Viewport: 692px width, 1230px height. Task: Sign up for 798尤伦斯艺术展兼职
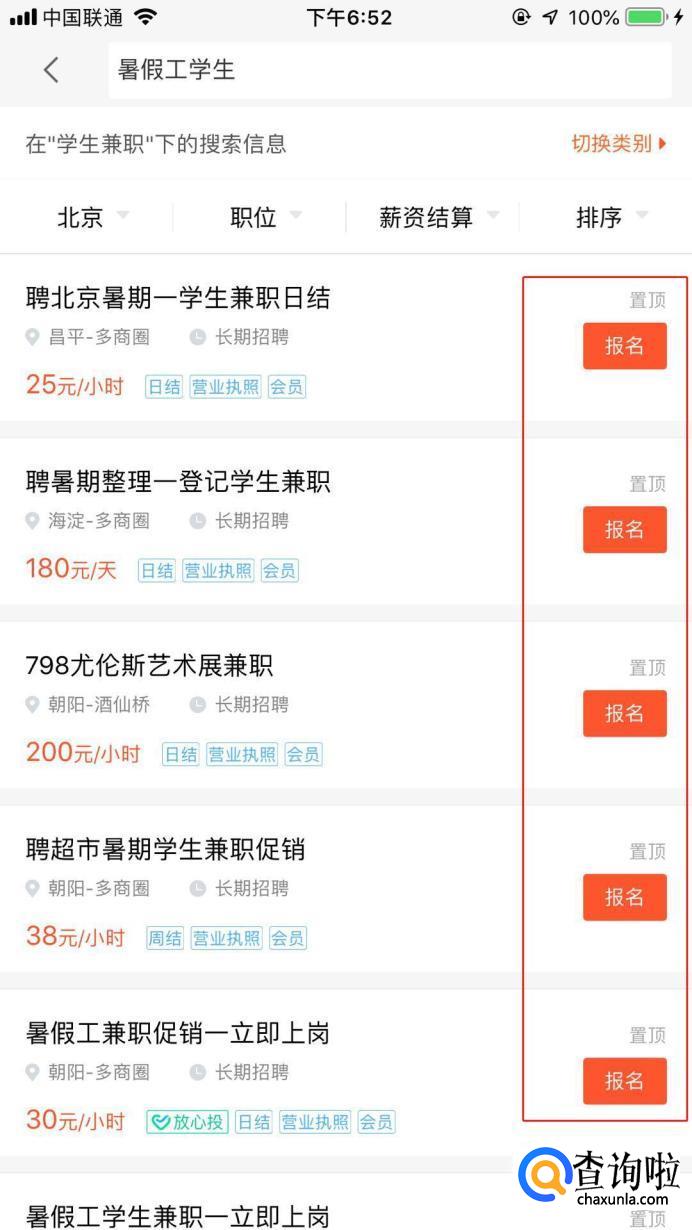tap(624, 713)
